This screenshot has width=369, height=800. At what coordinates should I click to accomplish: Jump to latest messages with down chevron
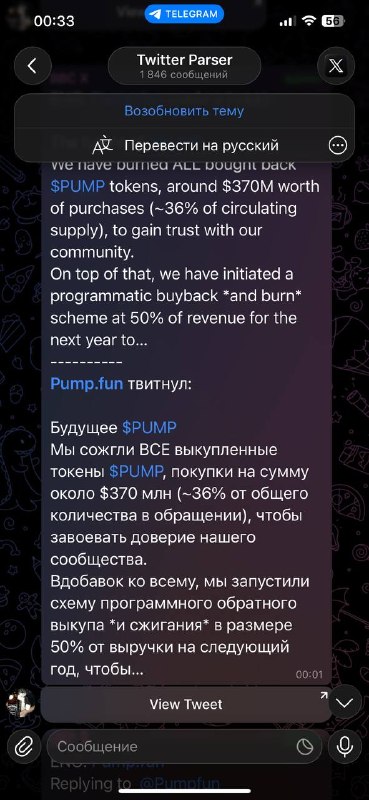pyautogui.click(x=345, y=703)
